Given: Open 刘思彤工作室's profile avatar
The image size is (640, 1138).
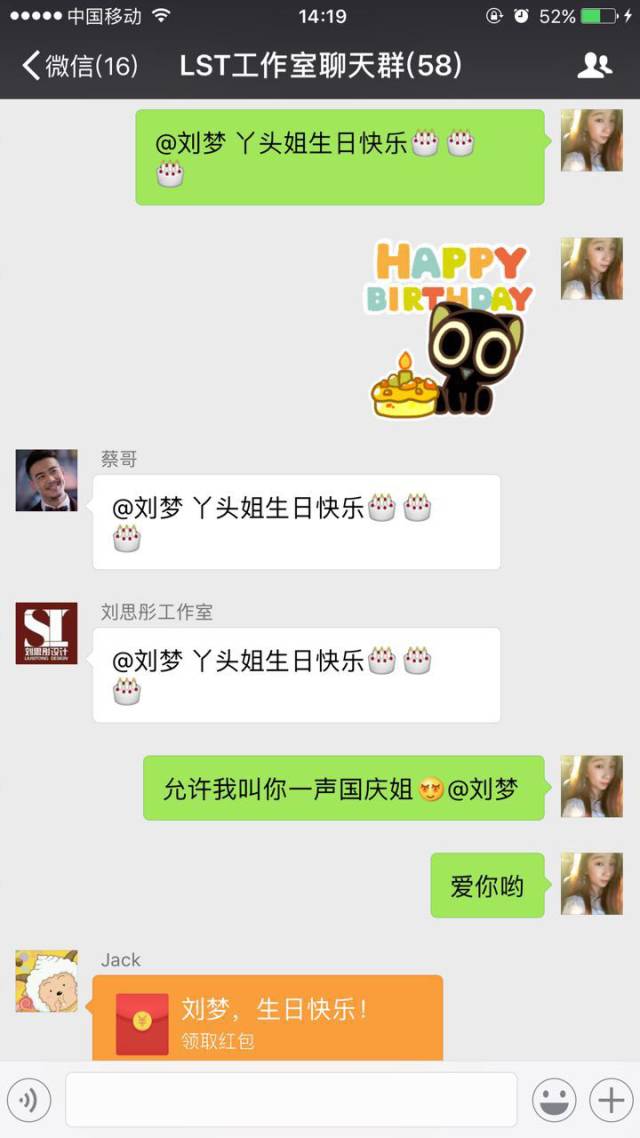Looking at the screenshot, I should (46, 633).
